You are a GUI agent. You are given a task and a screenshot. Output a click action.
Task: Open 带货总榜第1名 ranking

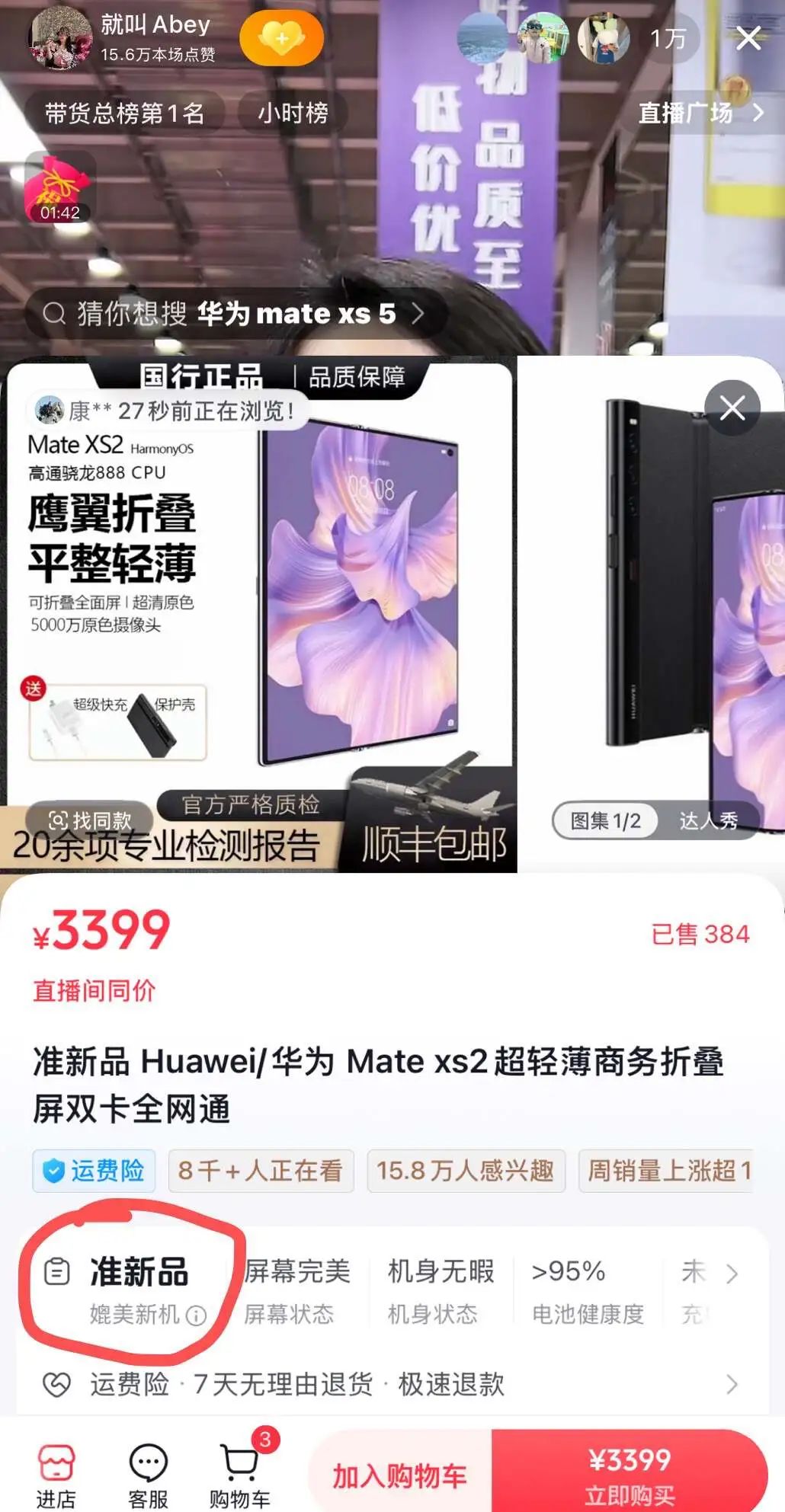(124, 113)
